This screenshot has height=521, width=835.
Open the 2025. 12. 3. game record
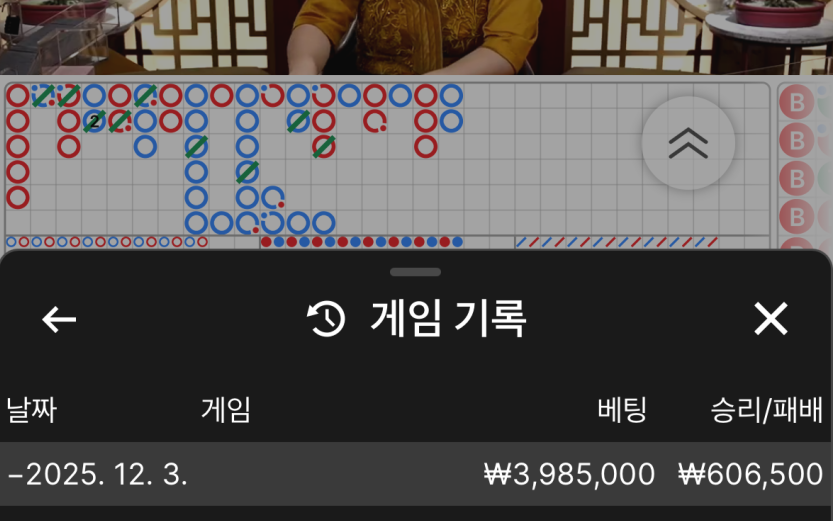416,474
